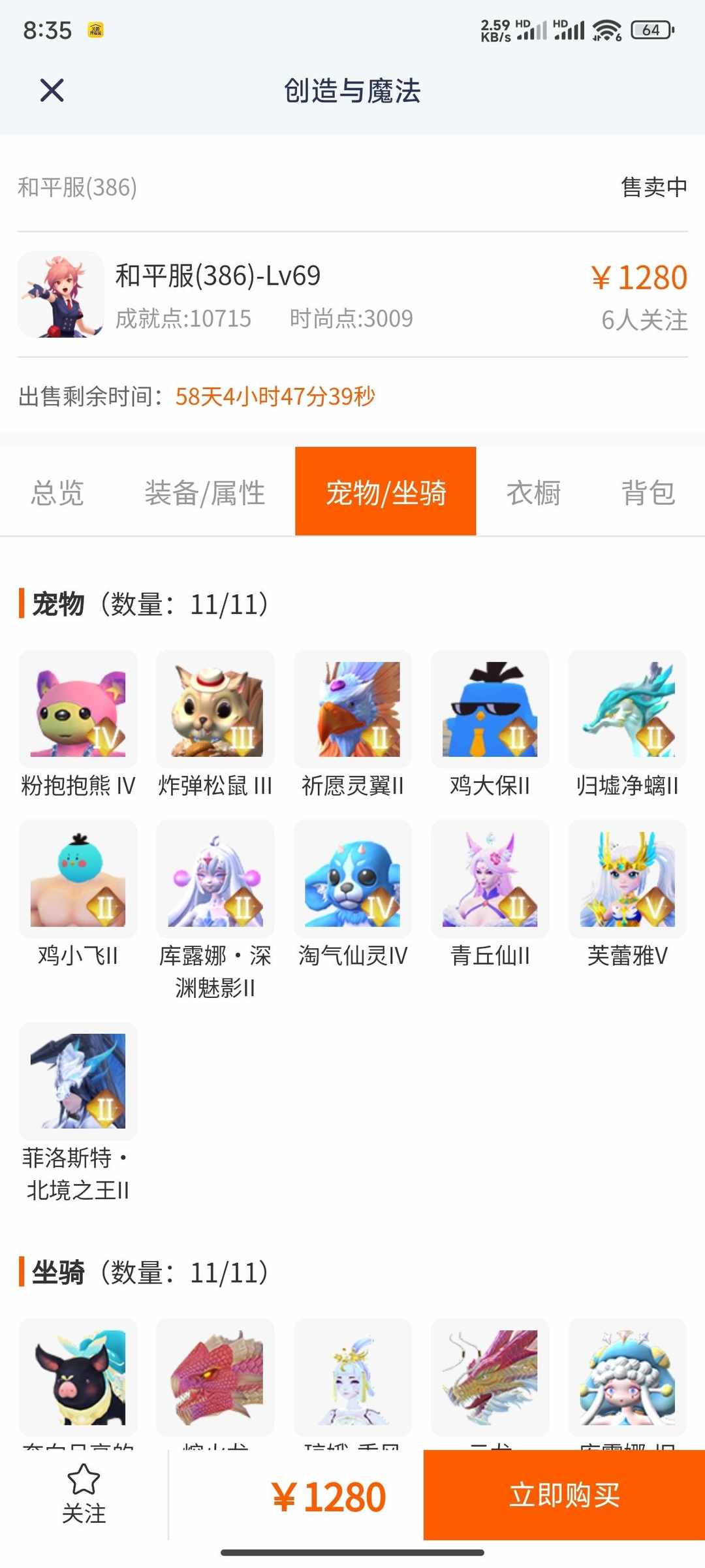705x1568 pixels.
Task: Tap the 关注 star to follow
Action: click(x=84, y=1489)
